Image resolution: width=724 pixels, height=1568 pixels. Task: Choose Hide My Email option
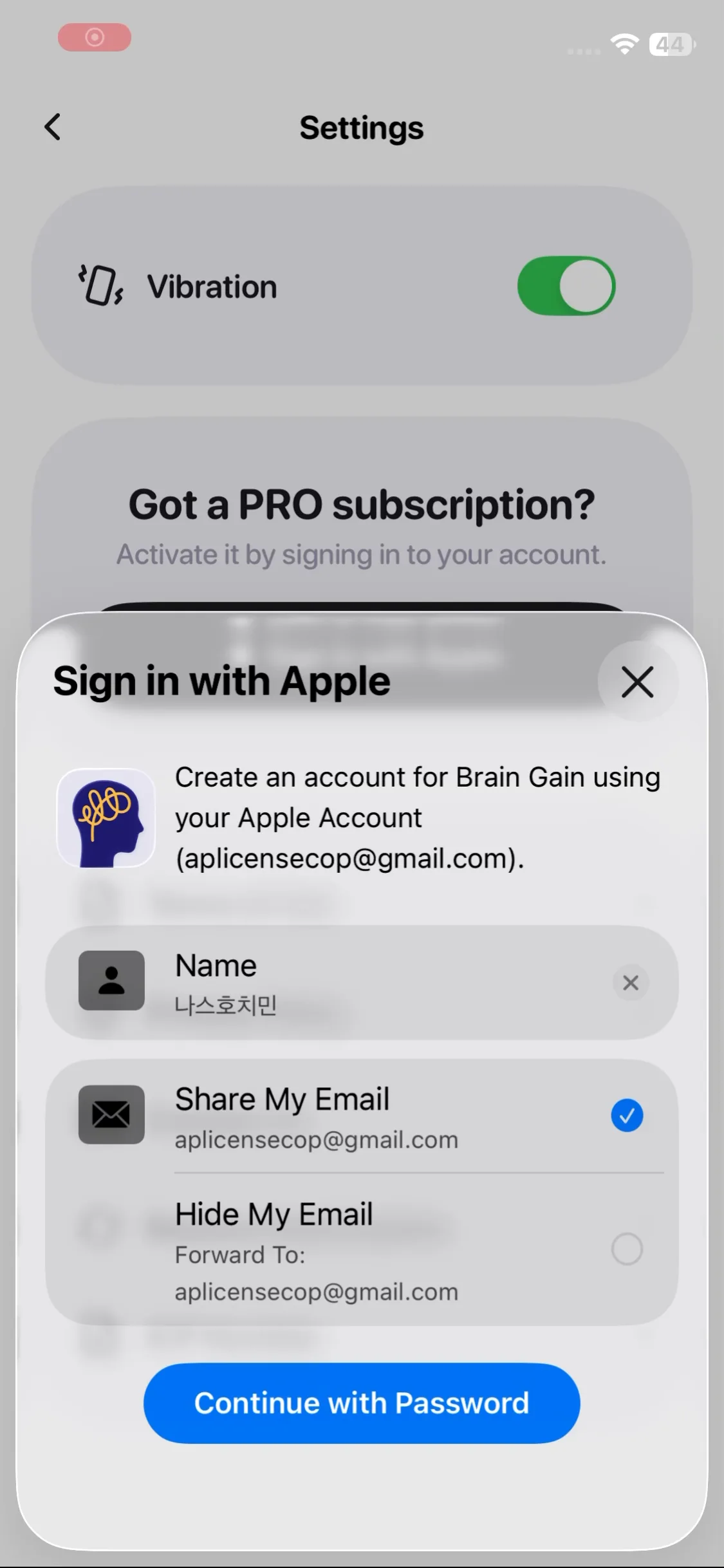(x=362, y=1249)
